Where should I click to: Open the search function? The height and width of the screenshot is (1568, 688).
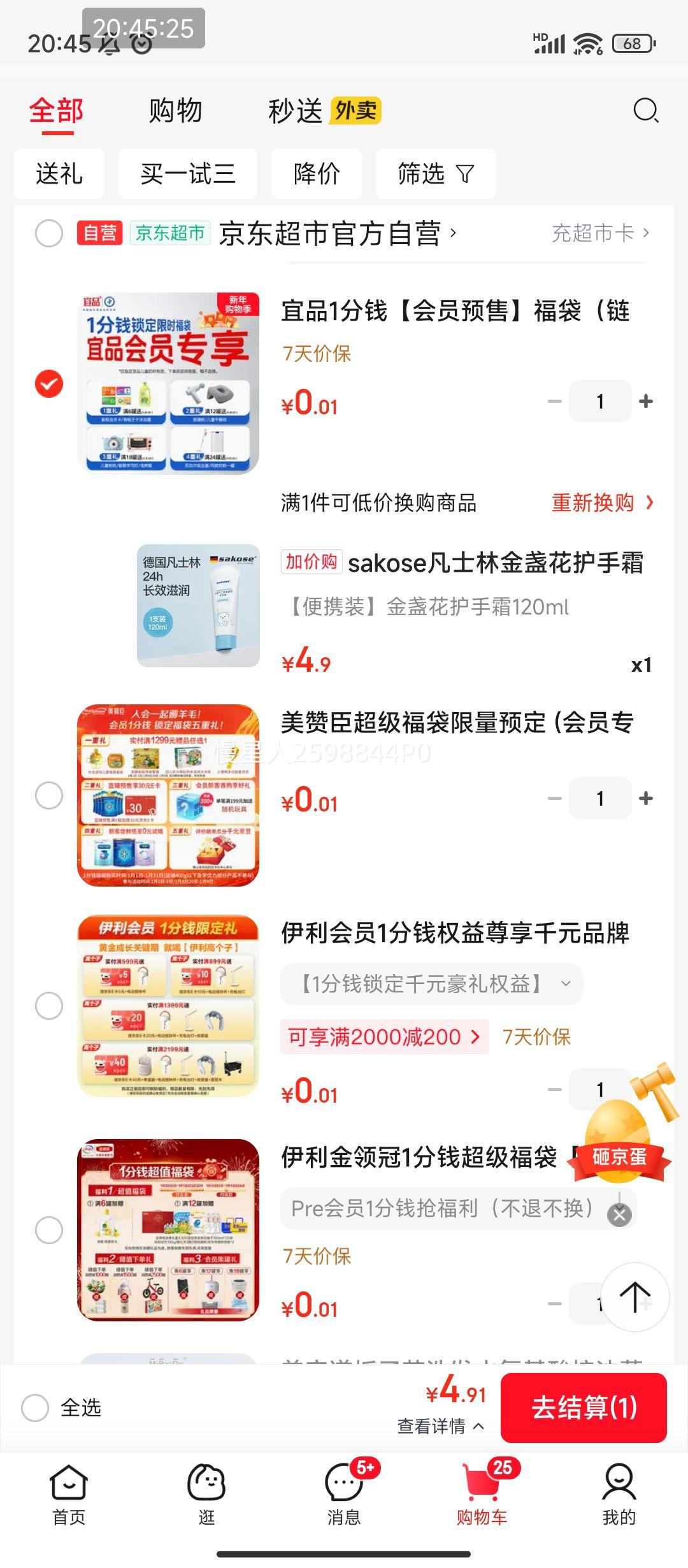(x=646, y=112)
